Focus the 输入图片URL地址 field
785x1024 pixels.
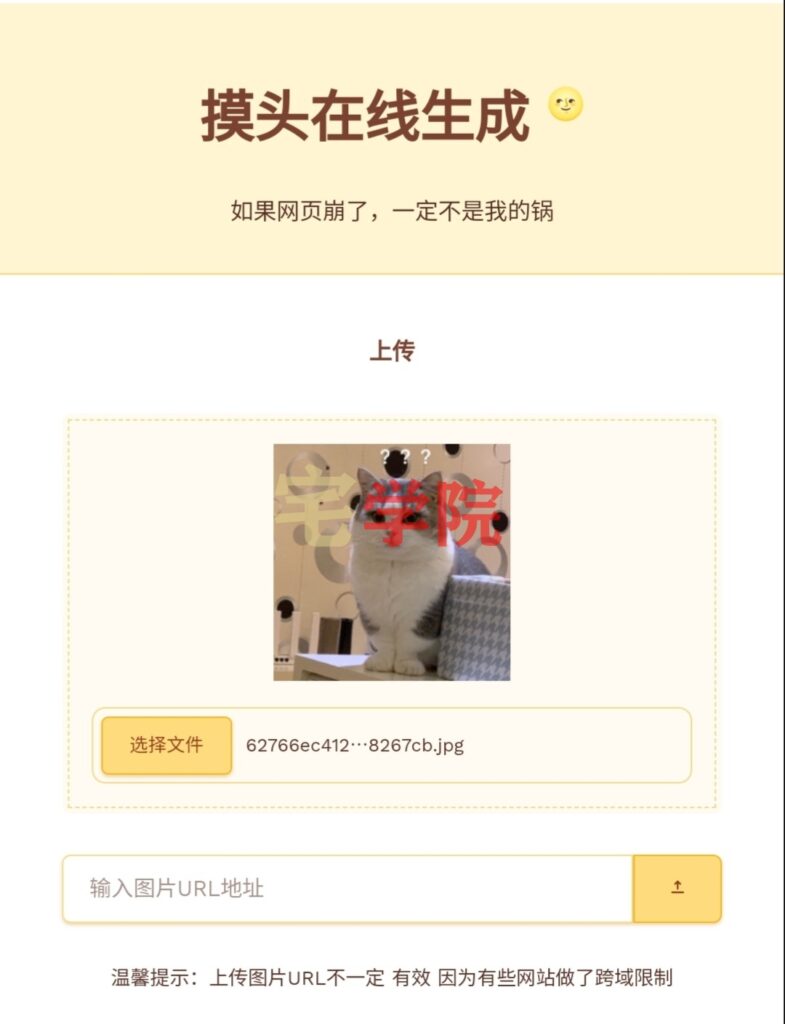click(347, 888)
